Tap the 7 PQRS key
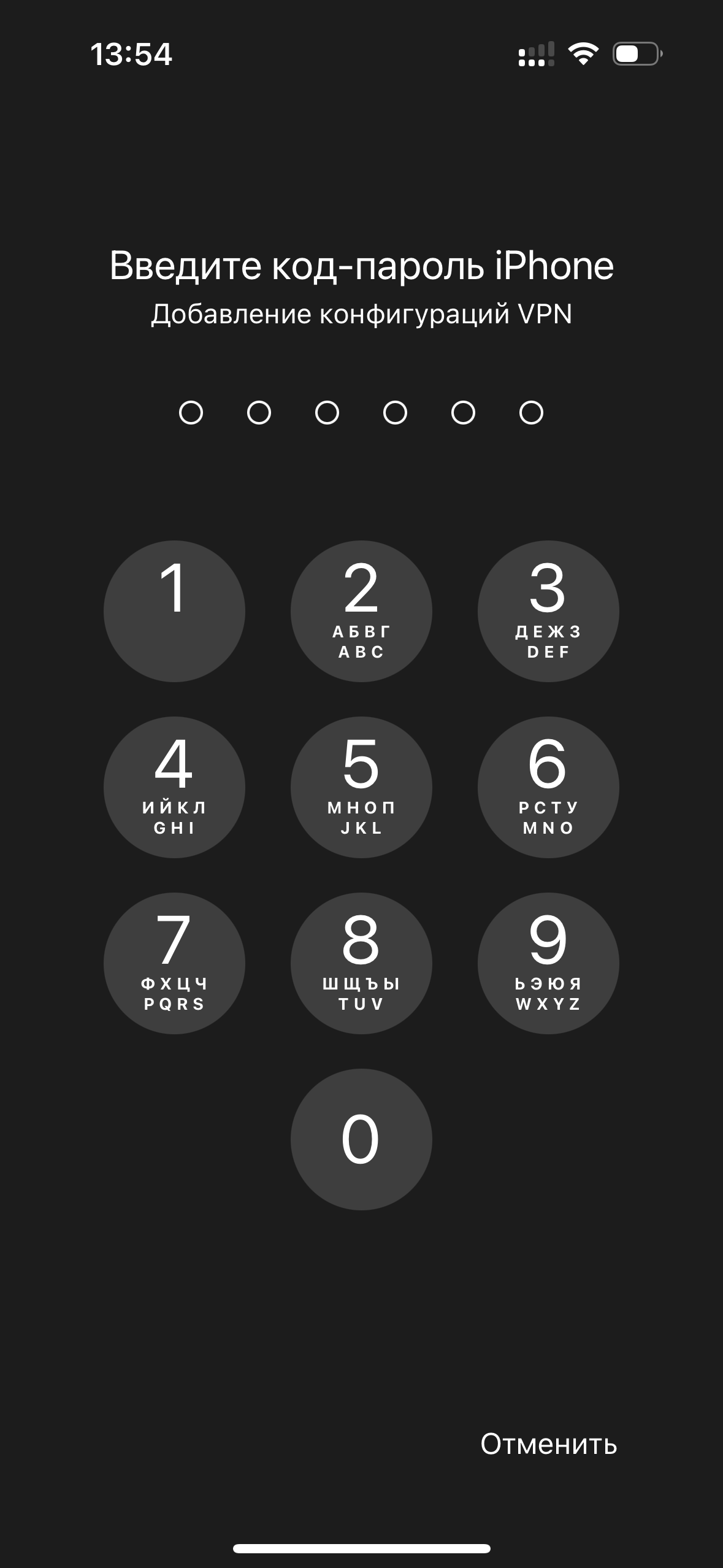The image size is (723, 1568). 174,963
